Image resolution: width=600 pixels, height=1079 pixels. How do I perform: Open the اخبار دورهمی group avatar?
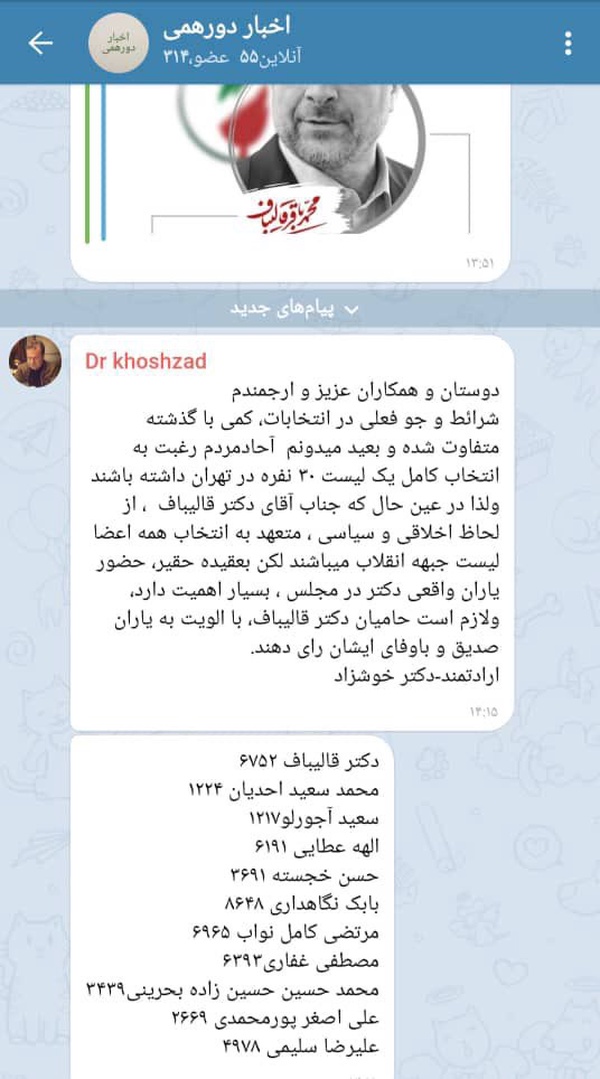click(x=118, y=43)
